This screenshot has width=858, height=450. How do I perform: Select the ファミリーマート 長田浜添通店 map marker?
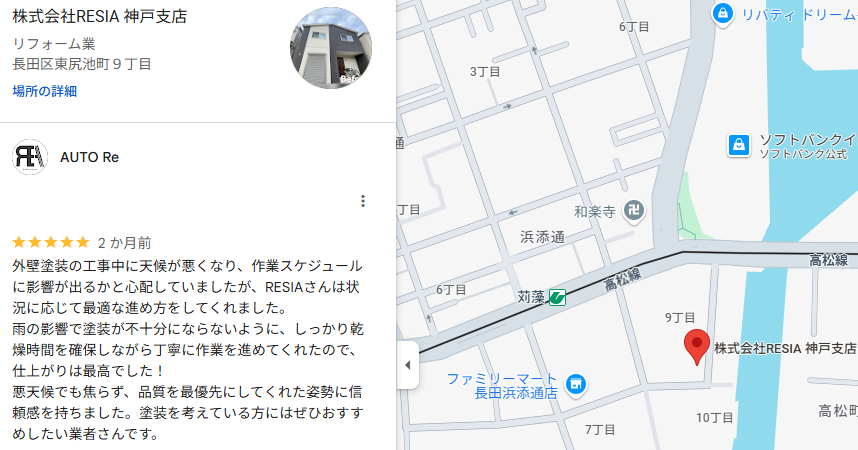click(575, 383)
